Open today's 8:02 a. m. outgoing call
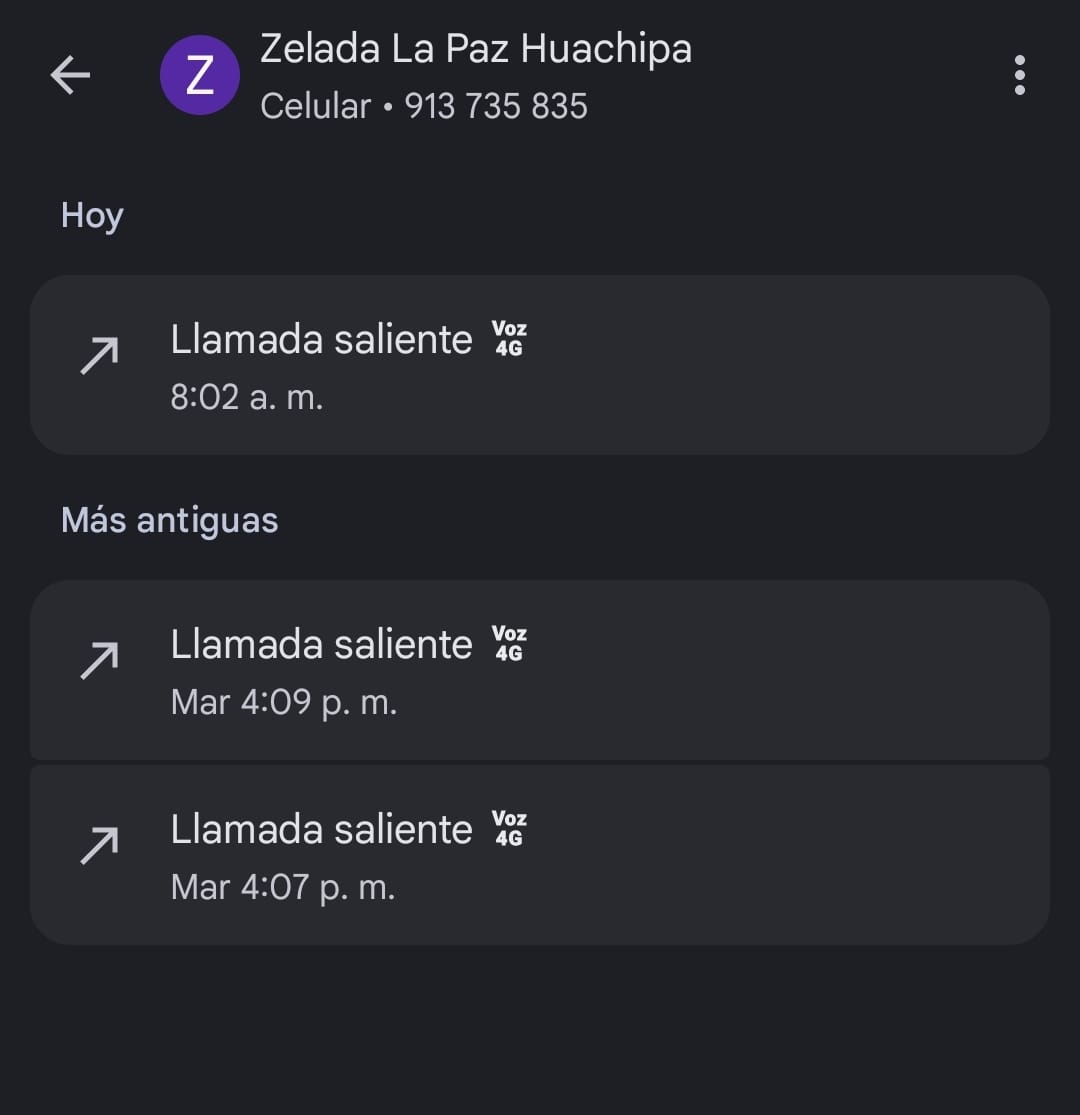The height and width of the screenshot is (1115, 1080). pos(540,365)
